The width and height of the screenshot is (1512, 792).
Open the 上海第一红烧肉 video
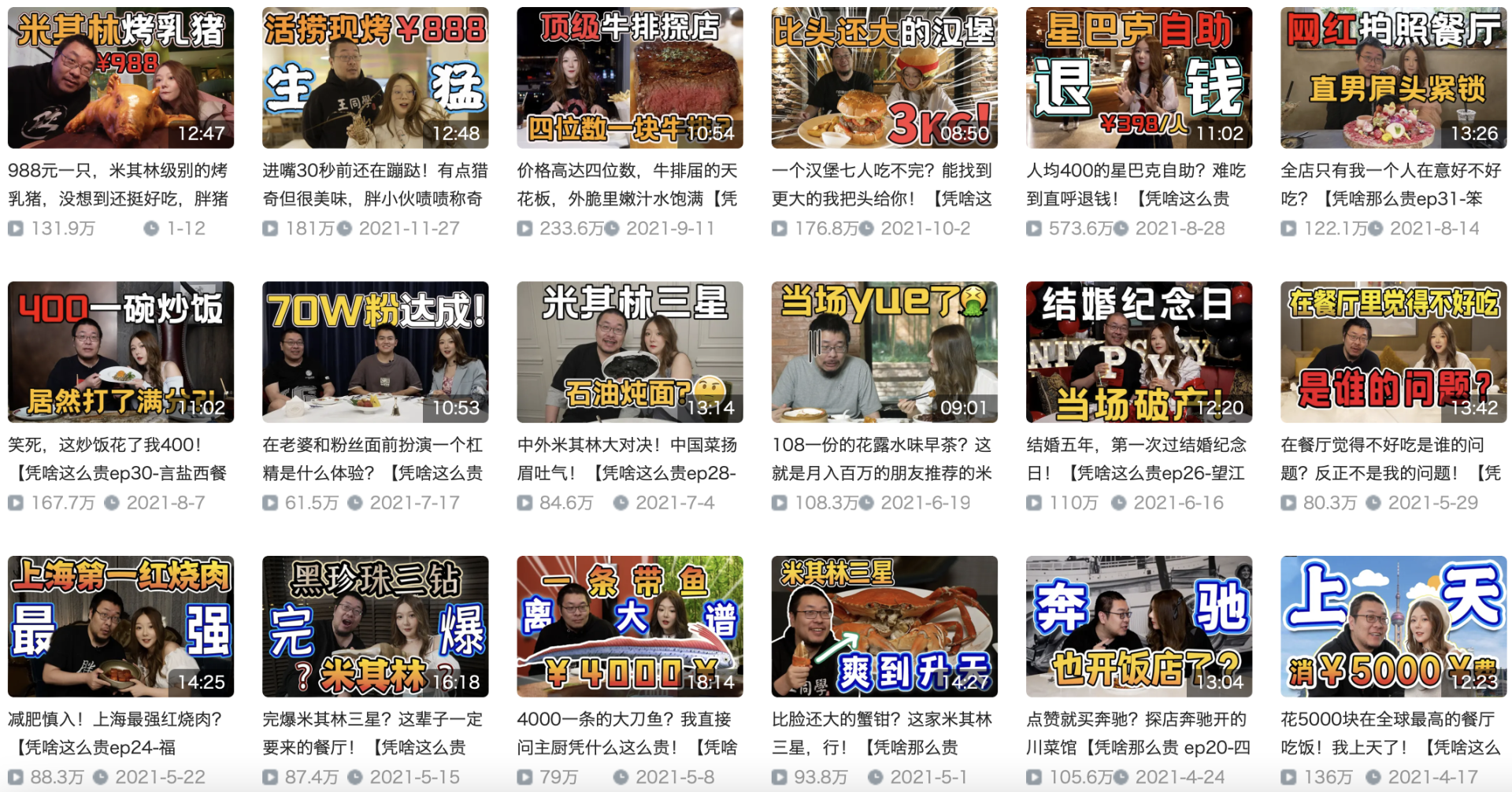(x=120, y=627)
